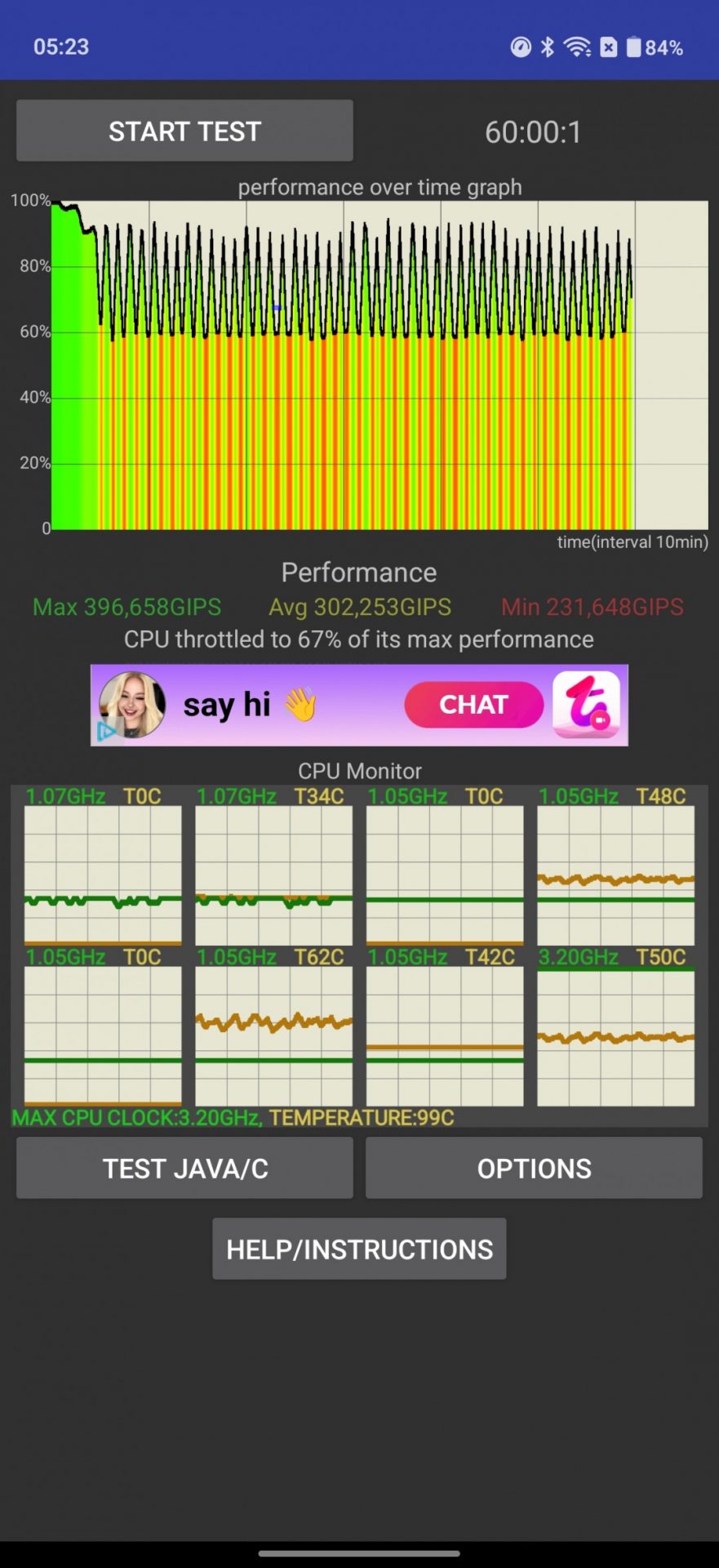Image resolution: width=719 pixels, height=1568 pixels.
Task: Start the CPU throttling test
Action: click(x=184, y=131)
